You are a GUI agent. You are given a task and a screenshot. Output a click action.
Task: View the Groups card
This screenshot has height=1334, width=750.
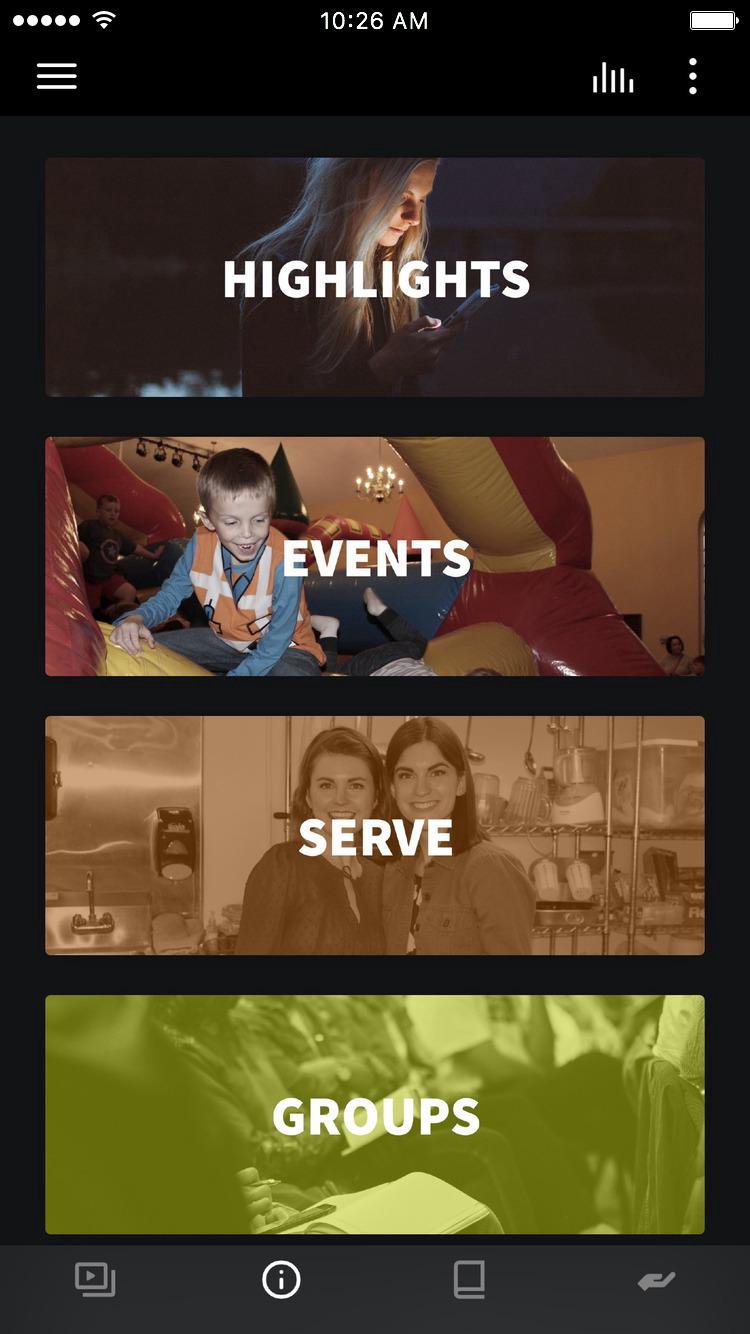pyautogui.click(x=375, y=1114)
